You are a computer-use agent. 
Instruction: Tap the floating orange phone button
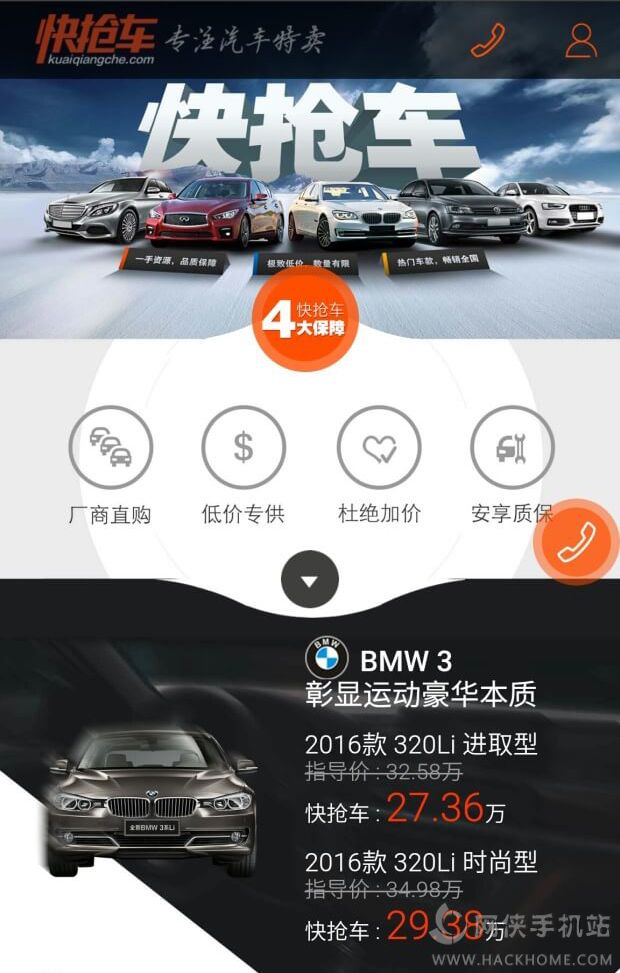pos(576,541)
